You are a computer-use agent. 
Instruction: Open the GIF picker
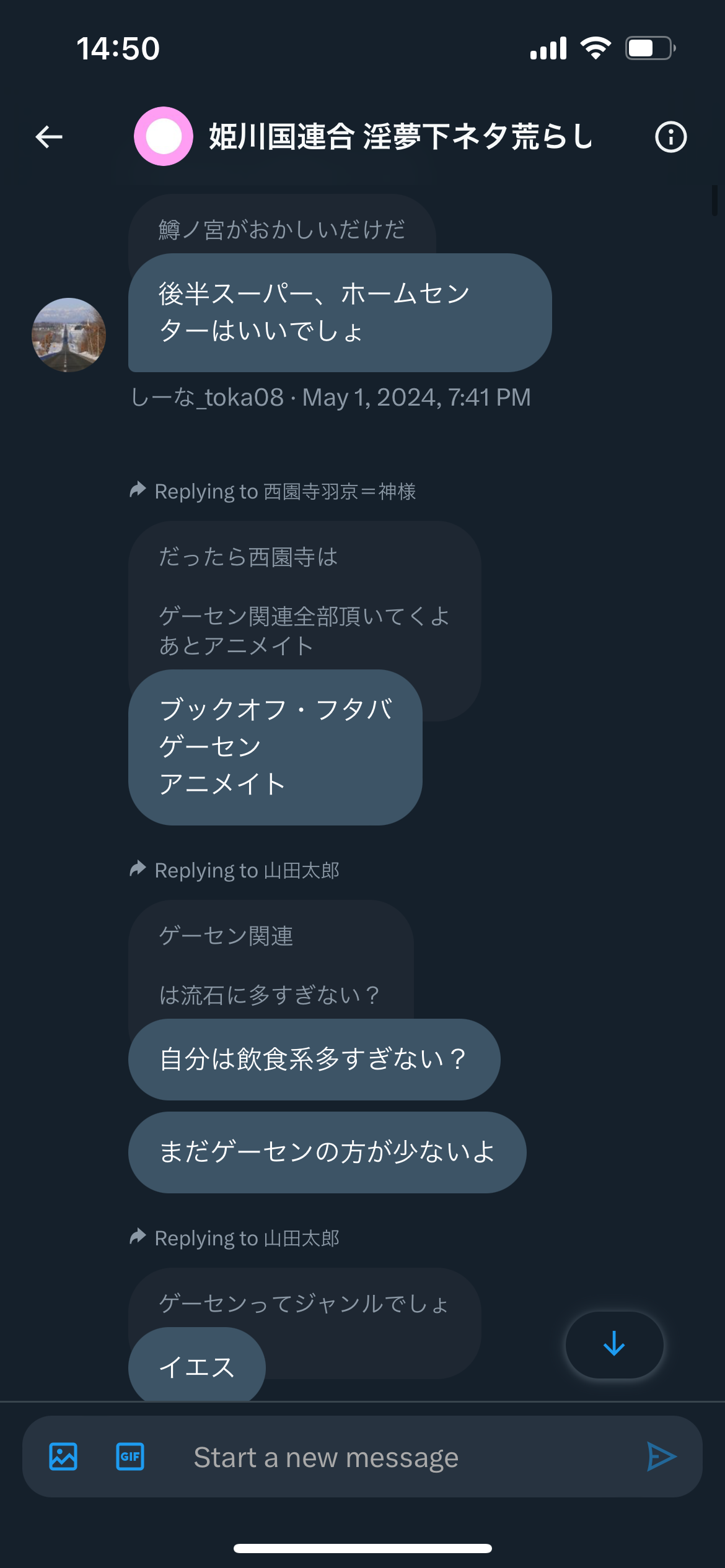pyautogui.click(x=130, y=1457)
